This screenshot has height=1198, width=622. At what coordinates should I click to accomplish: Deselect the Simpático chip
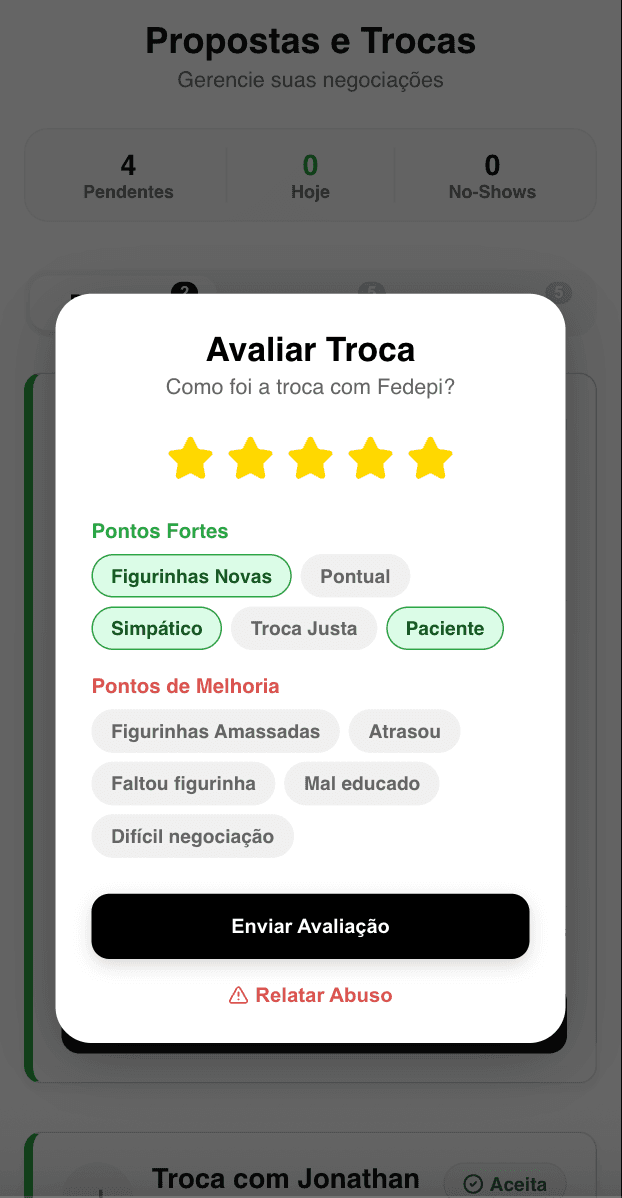[x=157, y=628]
